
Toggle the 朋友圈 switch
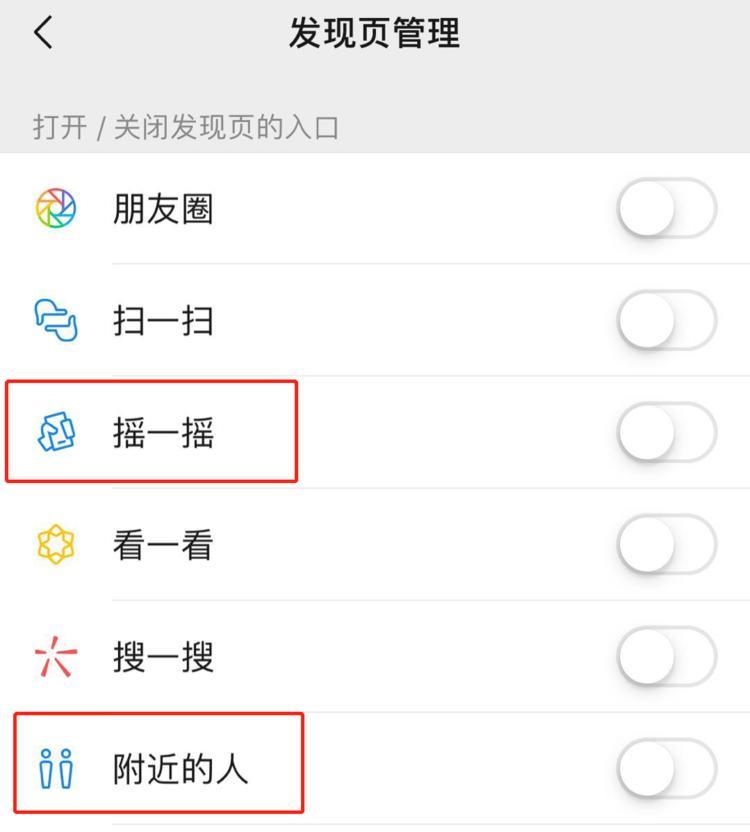click(x=667, y=209)
